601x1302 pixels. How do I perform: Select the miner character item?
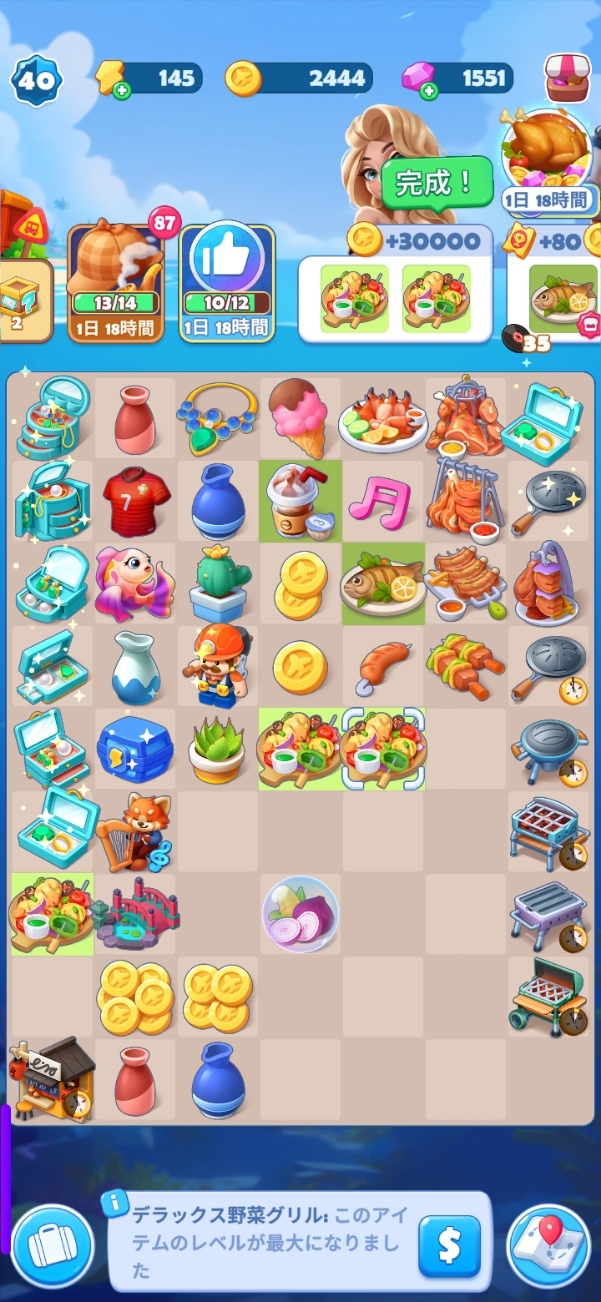pos(217,665)
